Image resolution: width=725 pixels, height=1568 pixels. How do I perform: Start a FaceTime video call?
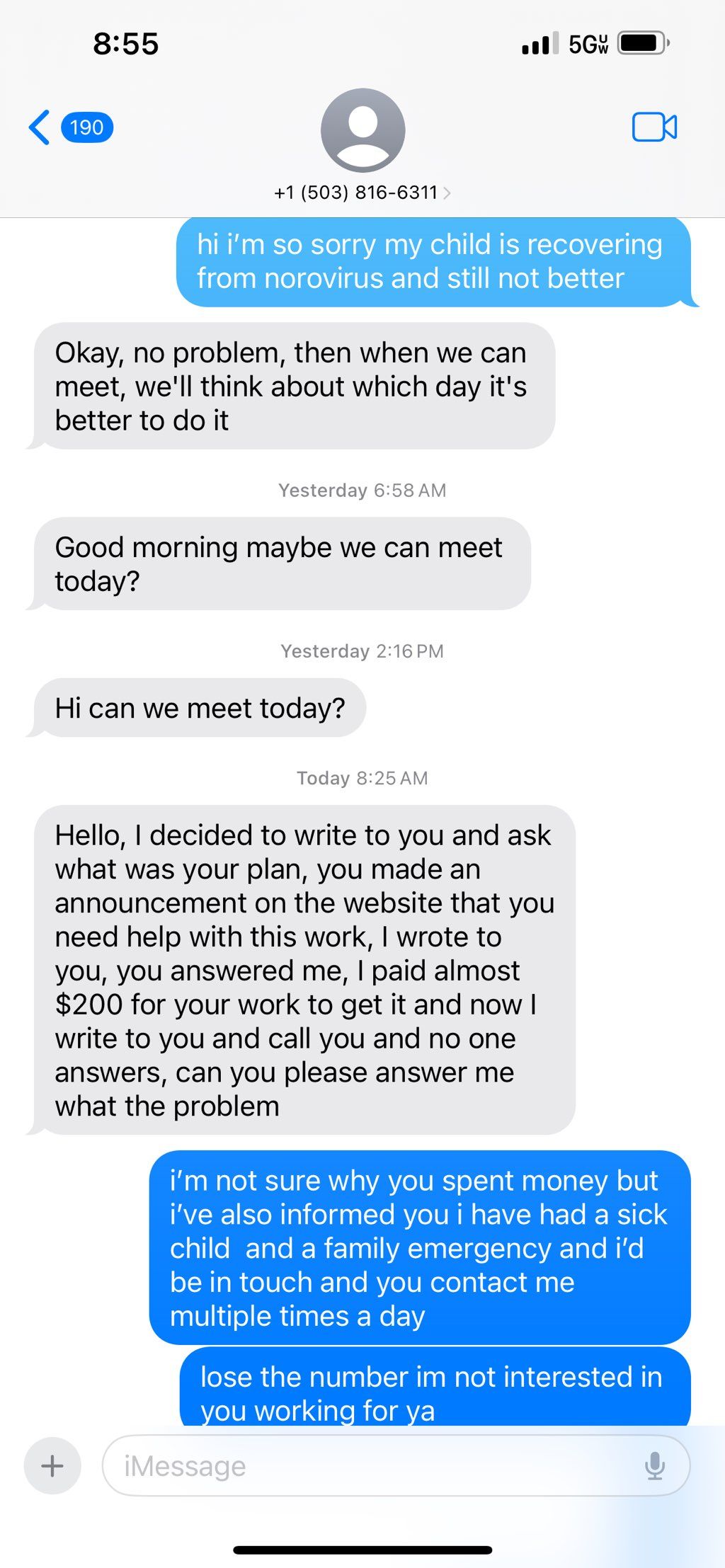(654, 127)
